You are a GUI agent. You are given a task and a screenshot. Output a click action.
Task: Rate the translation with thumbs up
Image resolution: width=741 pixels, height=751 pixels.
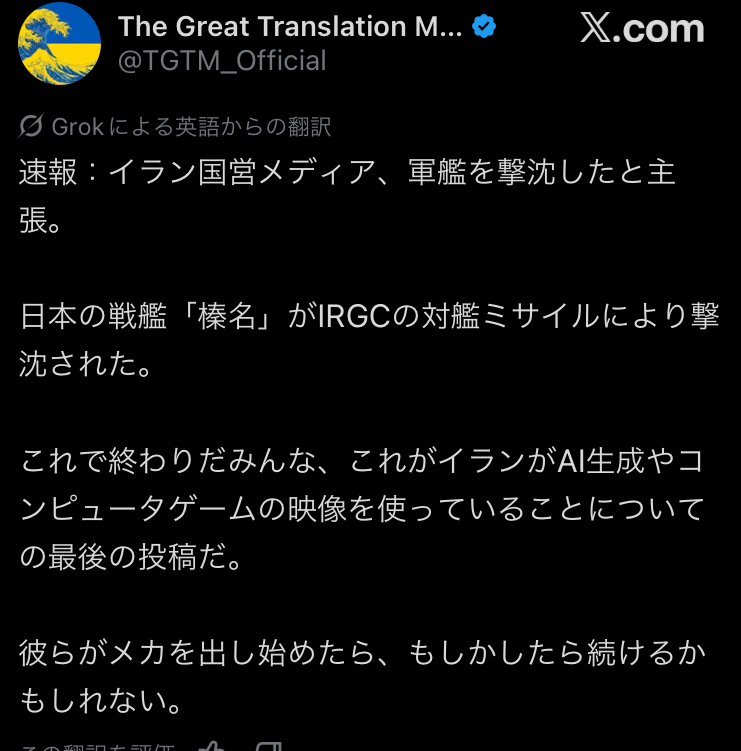click(211, 746)
